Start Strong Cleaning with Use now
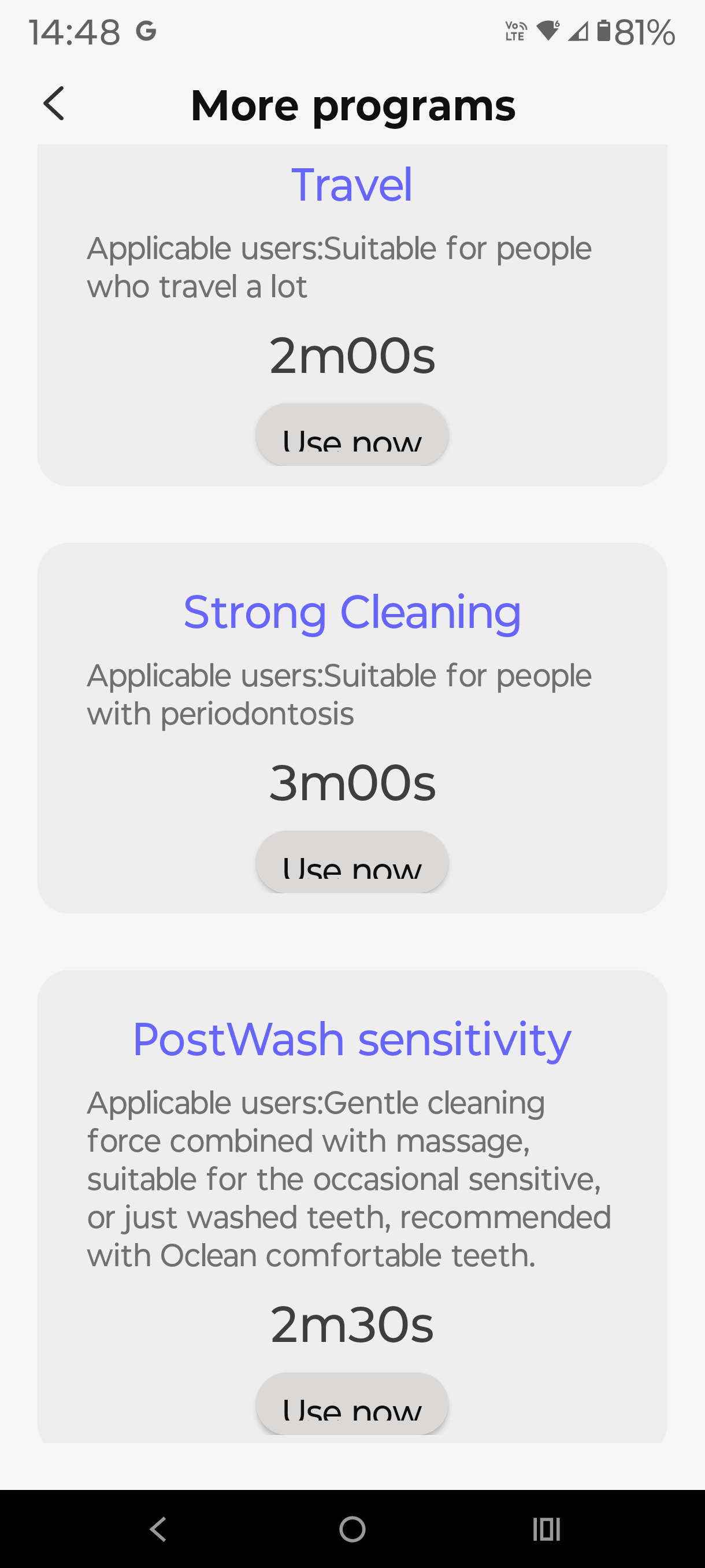This screenshot has height=1568, width=705. [x=351, y=862]
